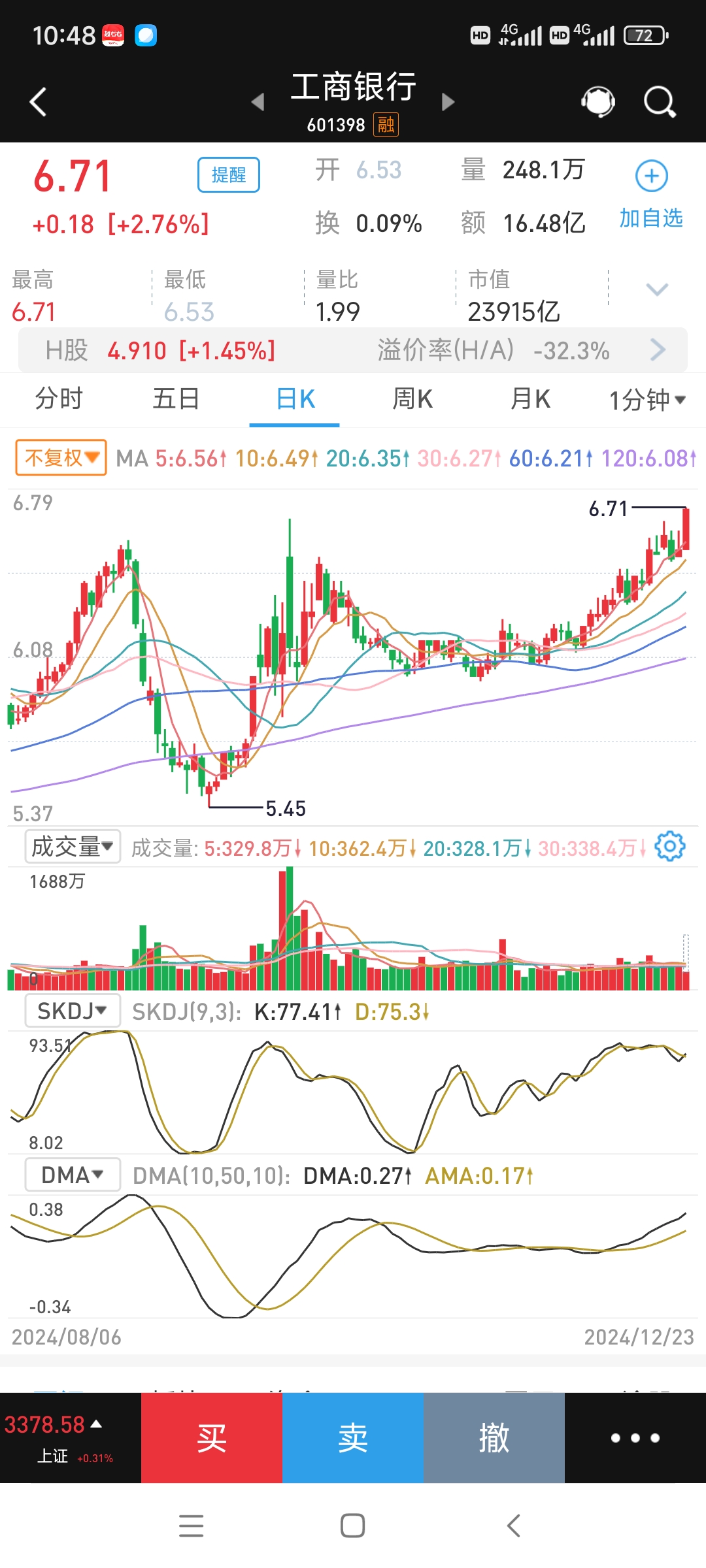Image resolution: width=706 pixels, height=1568 pixels.
Task: Switch to previous stock with left arrow
Action: pos(257,103)
